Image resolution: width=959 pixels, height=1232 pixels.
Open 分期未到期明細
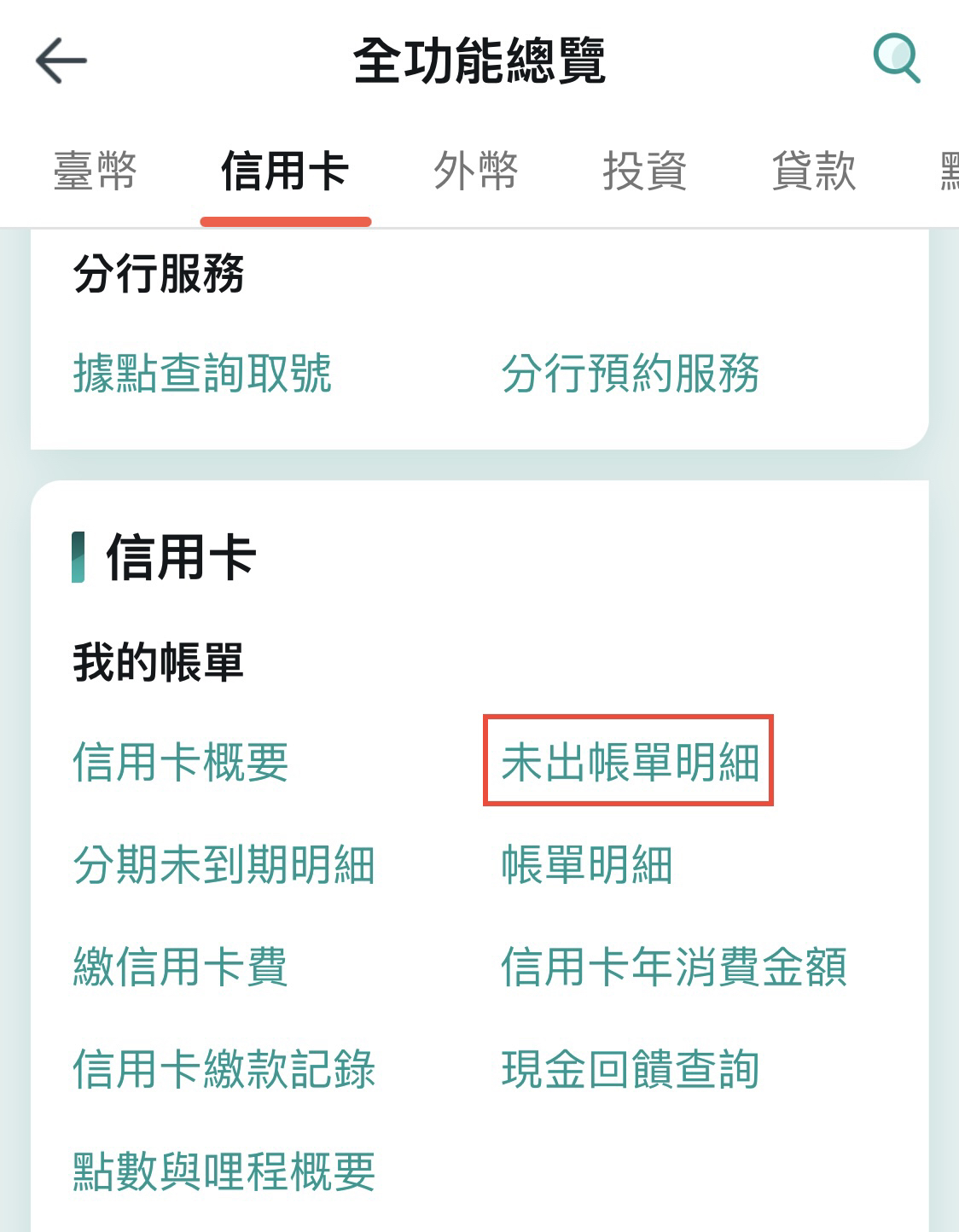pyautogui.click(x=224, y=864)
